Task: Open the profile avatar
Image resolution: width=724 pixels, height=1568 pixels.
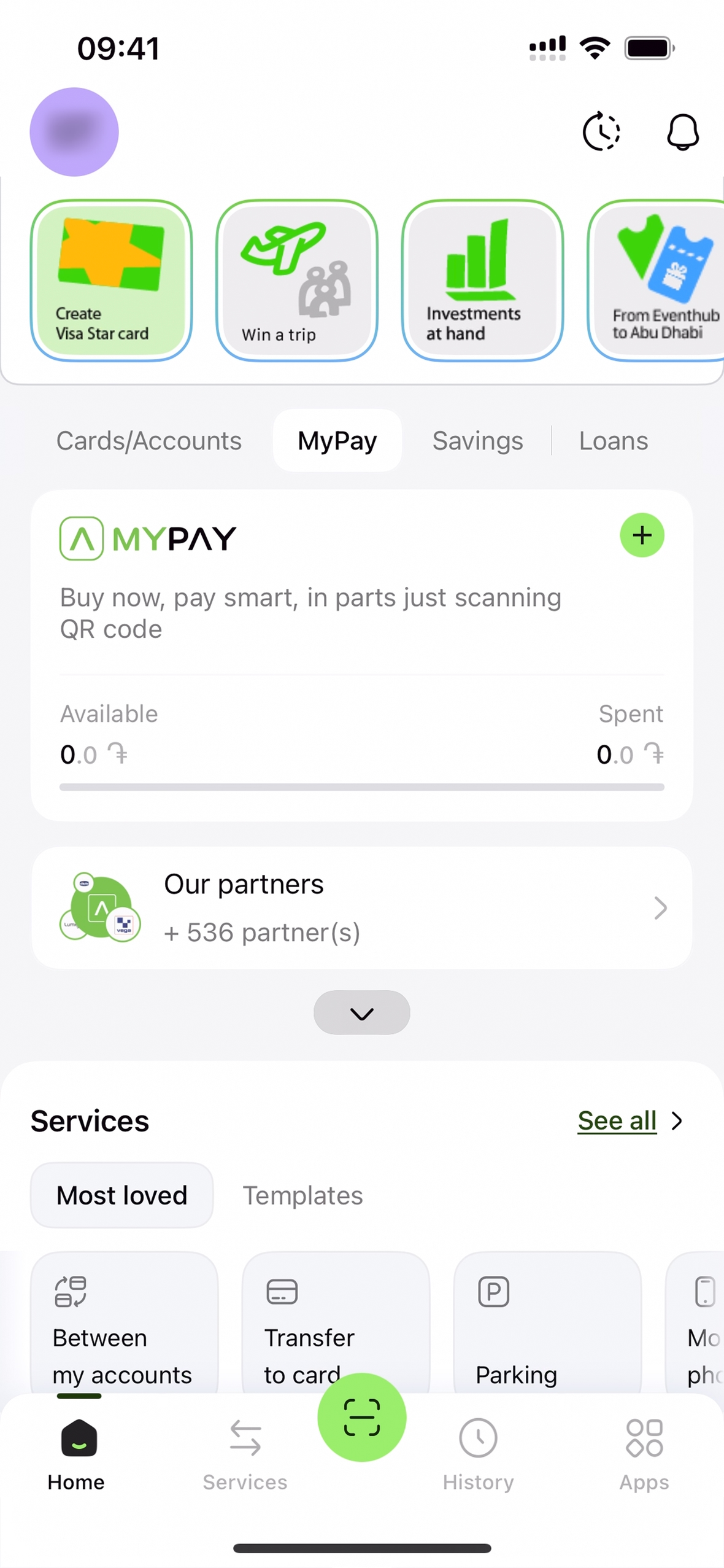Action: [x=74, y=131]
